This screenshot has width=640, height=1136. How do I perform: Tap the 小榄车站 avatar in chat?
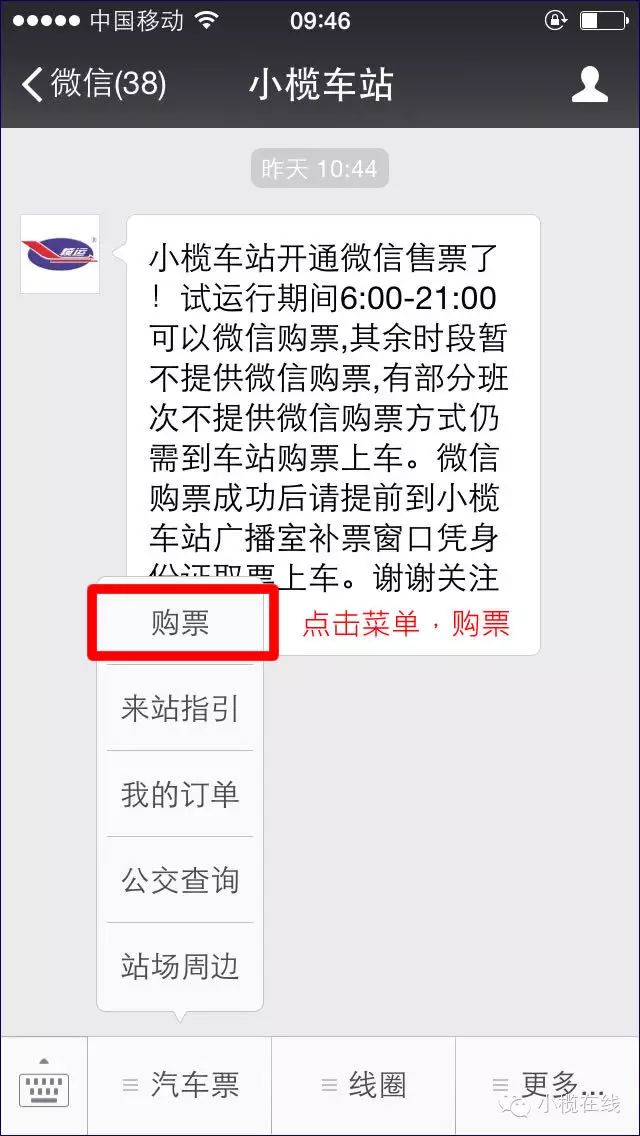[60, 254]
